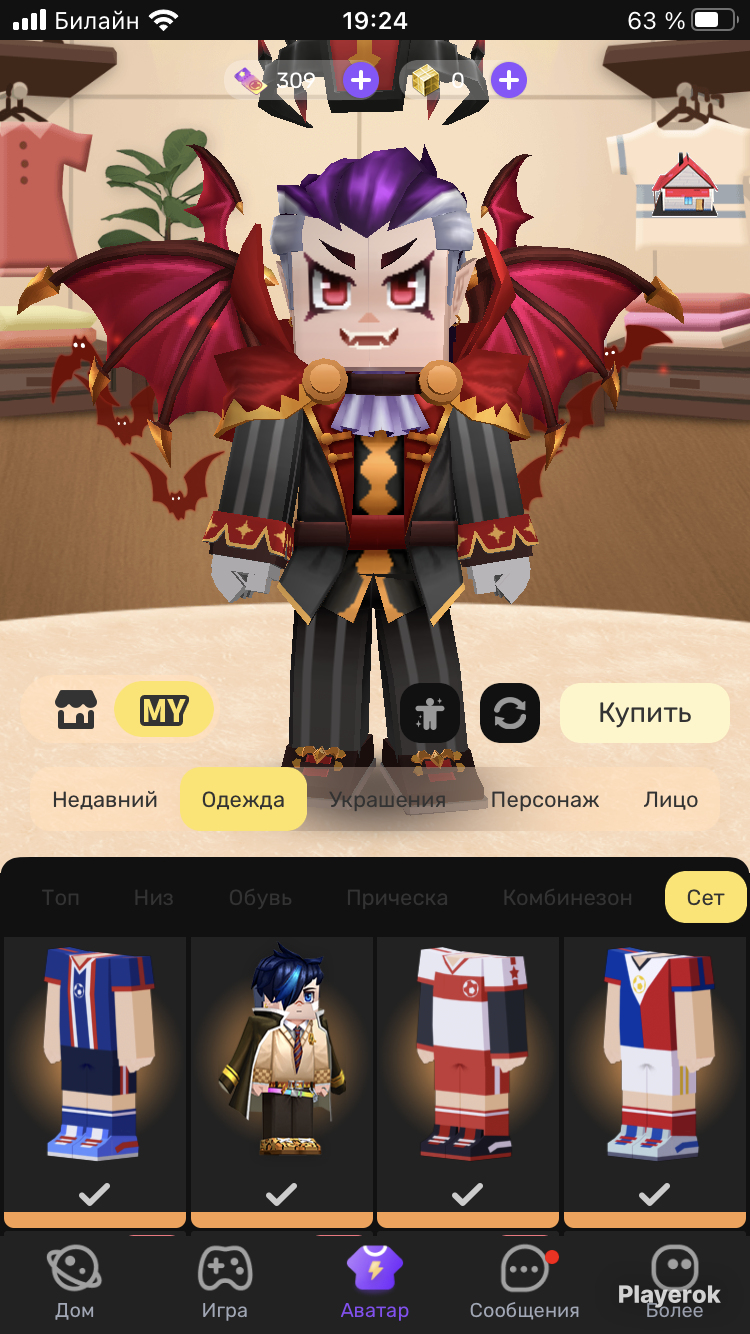Open the Прическа subcategory
Viewport: 750px width, 1334px height.
pyautogui.click(x=397, y=897)
